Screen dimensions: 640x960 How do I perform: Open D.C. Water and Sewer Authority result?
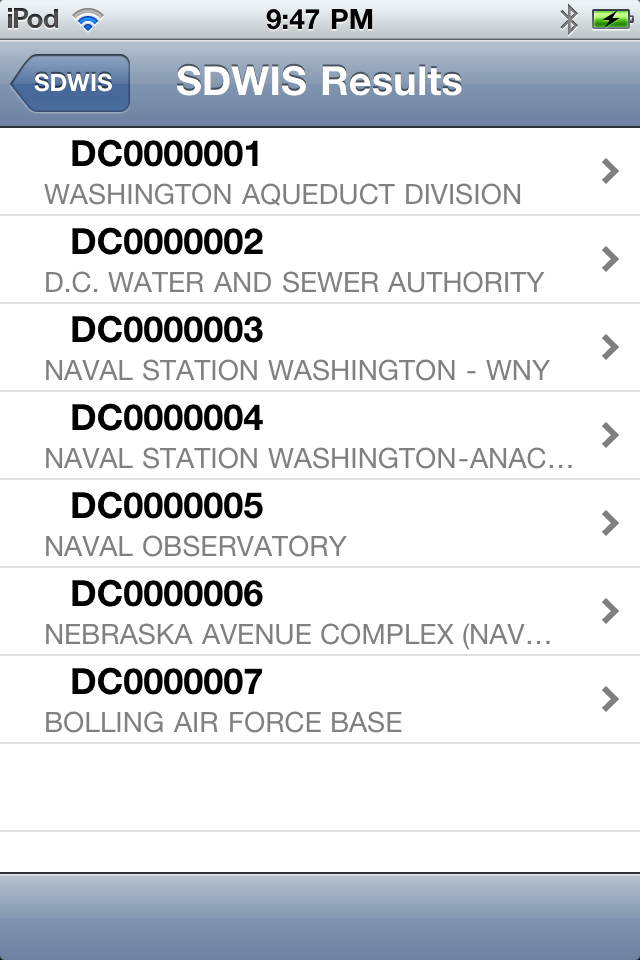[x=320, y=260]
